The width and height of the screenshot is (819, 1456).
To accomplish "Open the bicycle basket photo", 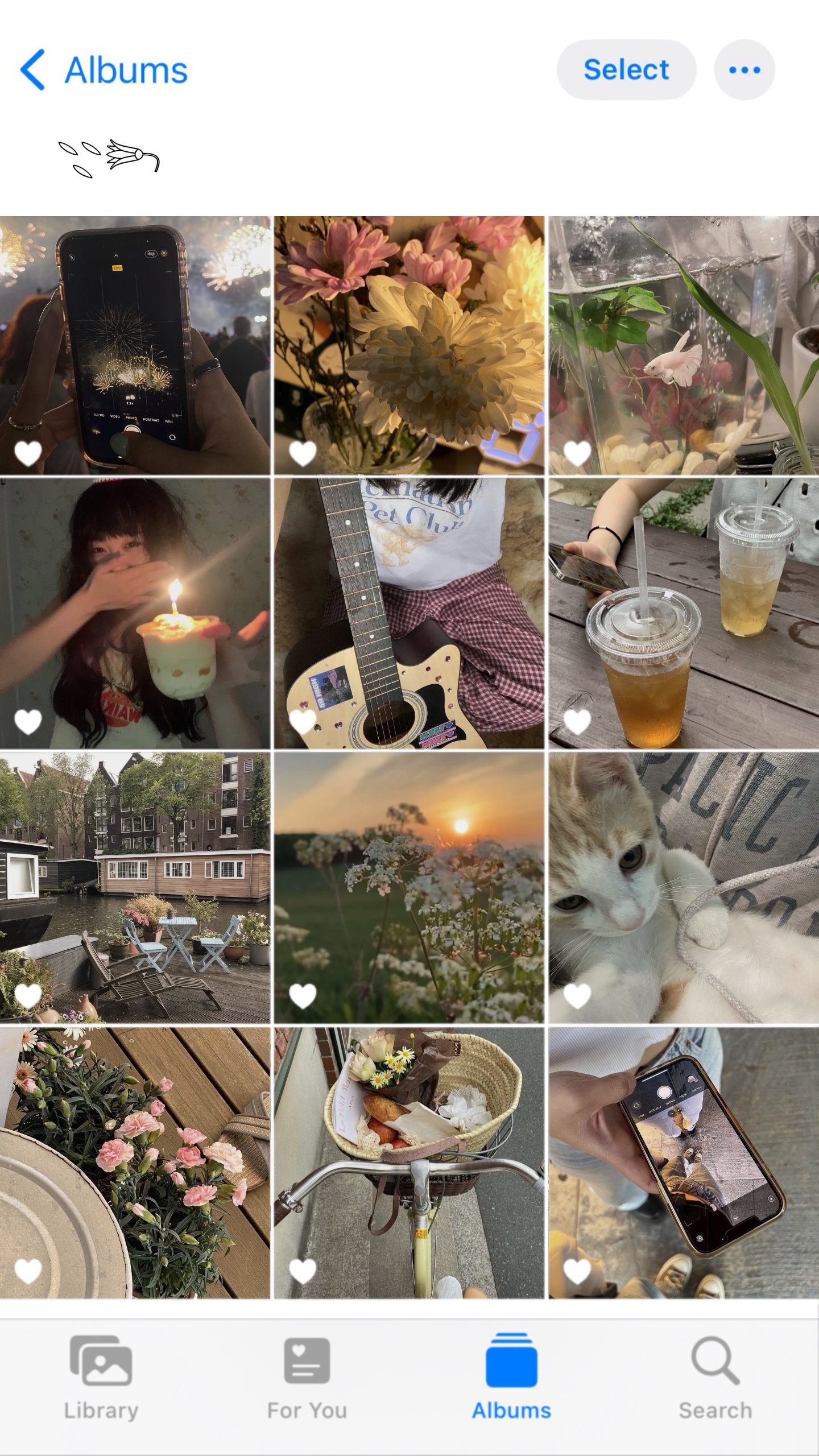I will [409, 1163].
